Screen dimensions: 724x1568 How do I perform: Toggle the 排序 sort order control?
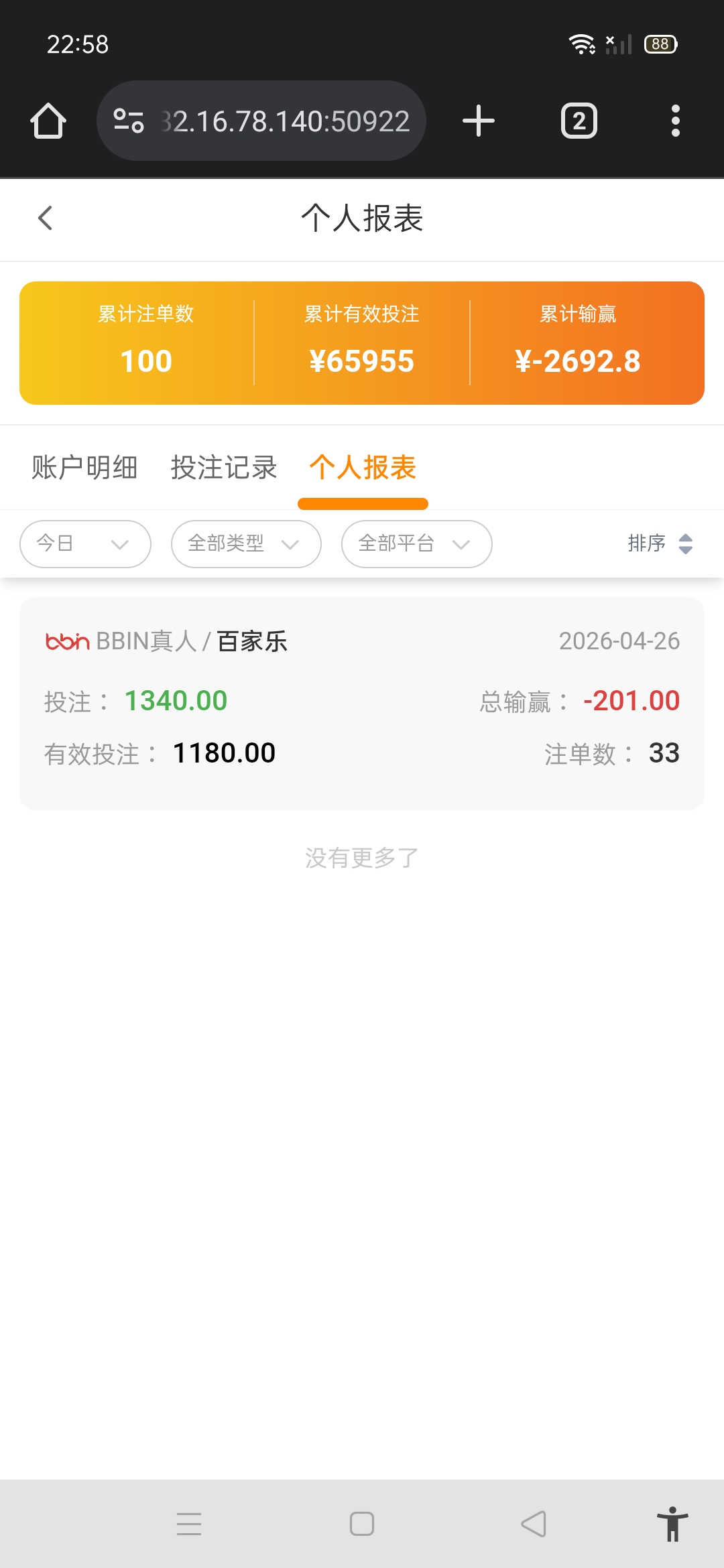[662, 544]
